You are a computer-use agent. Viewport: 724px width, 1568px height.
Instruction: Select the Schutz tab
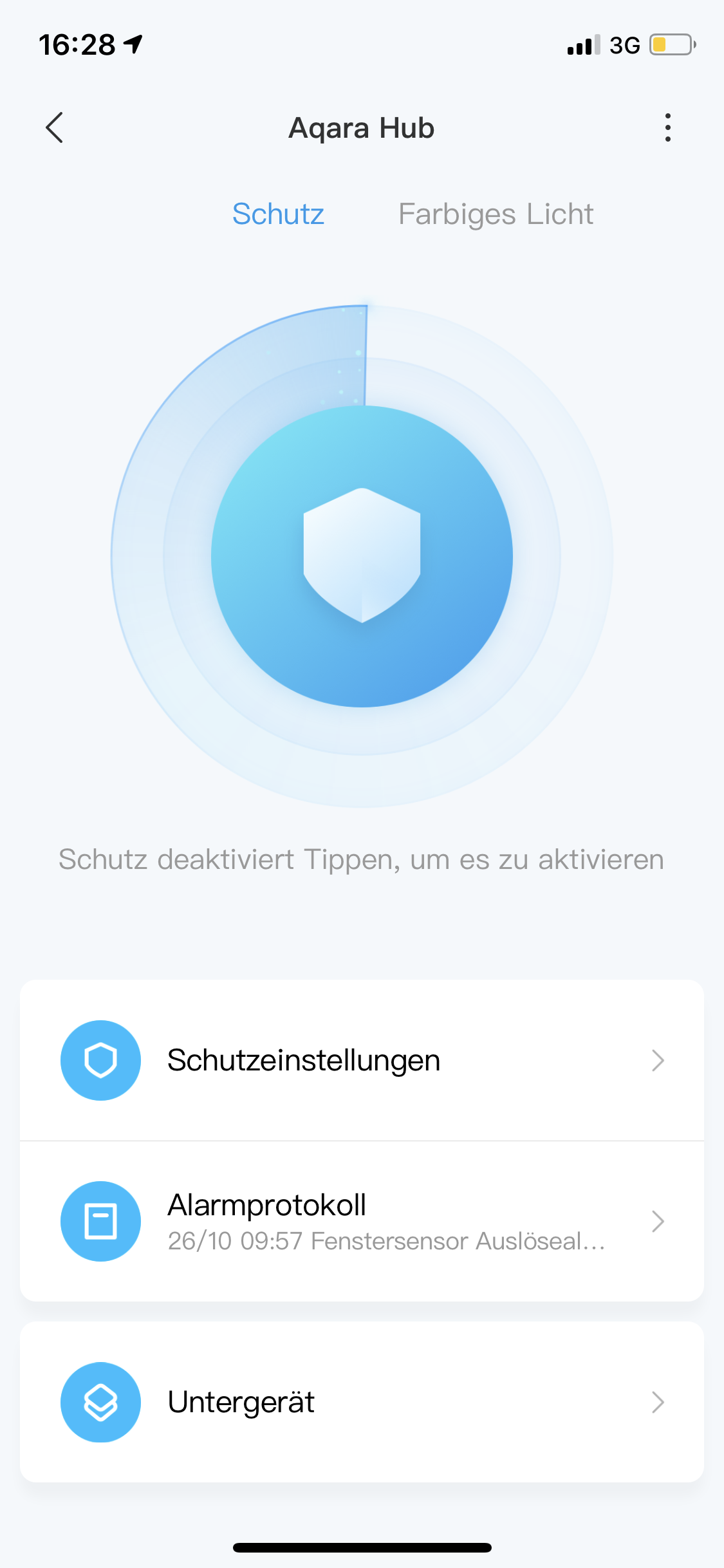278,214
